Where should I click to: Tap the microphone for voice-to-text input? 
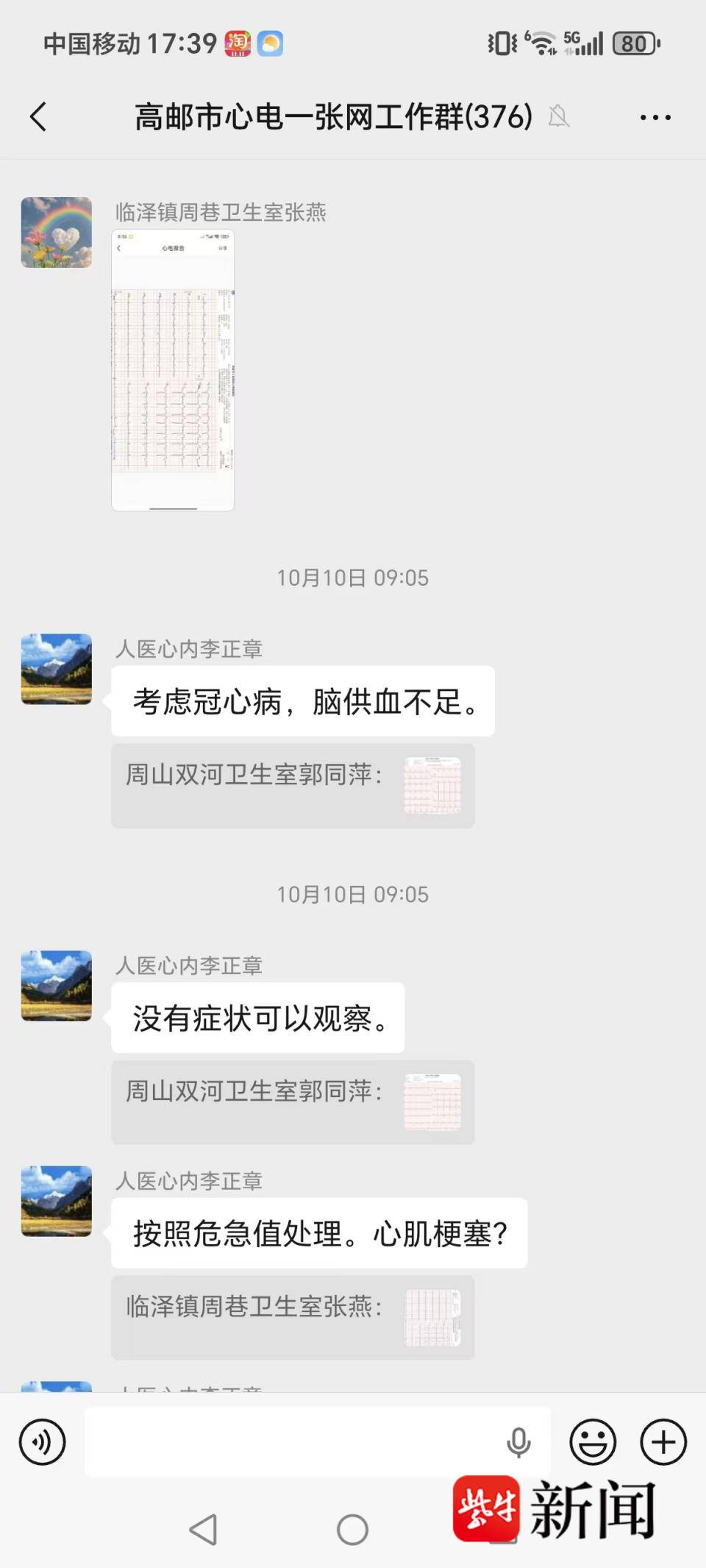pyautogui.click(x=518, y=1442)
